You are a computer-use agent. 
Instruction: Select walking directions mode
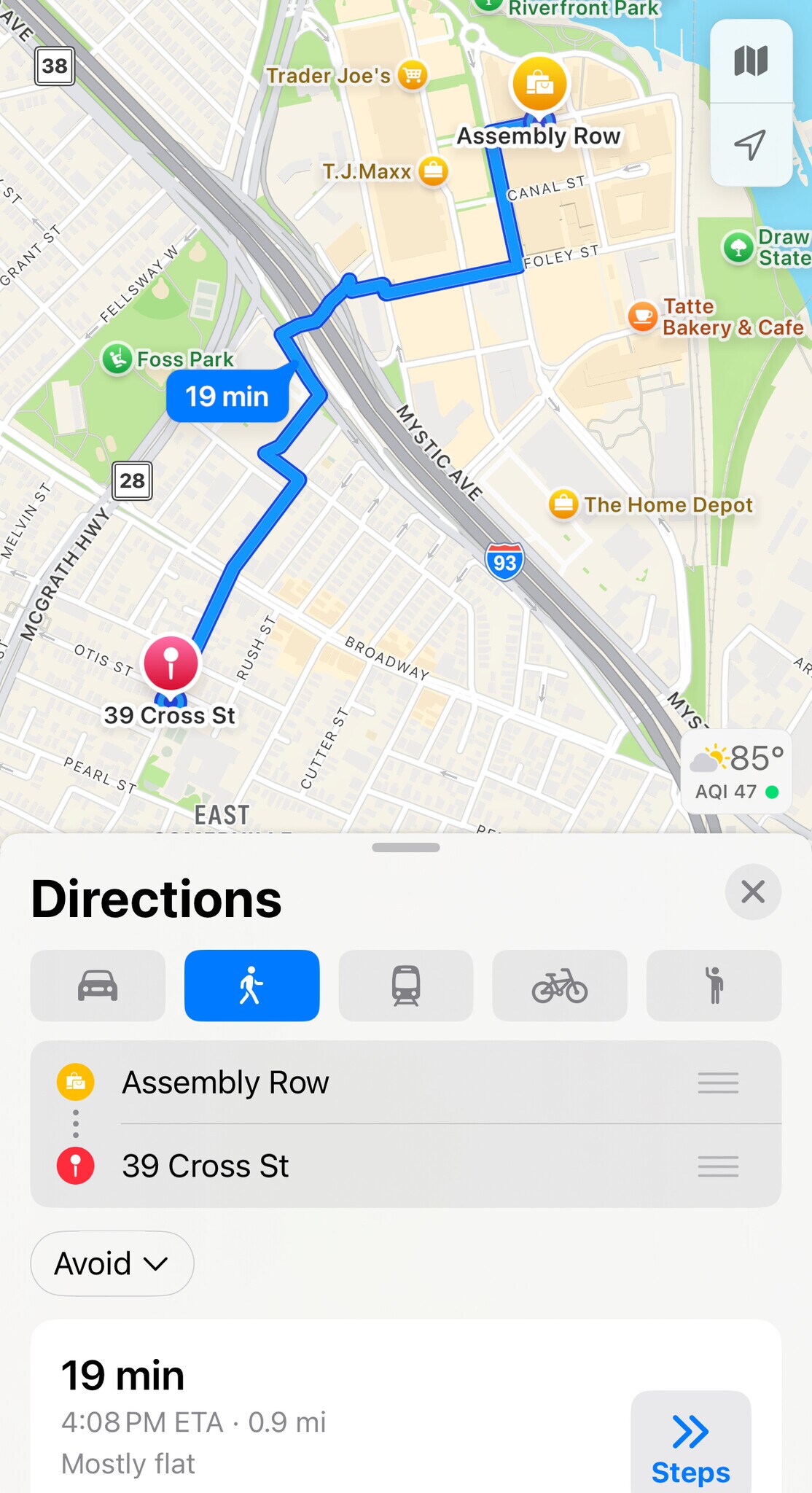pos(251,986)
